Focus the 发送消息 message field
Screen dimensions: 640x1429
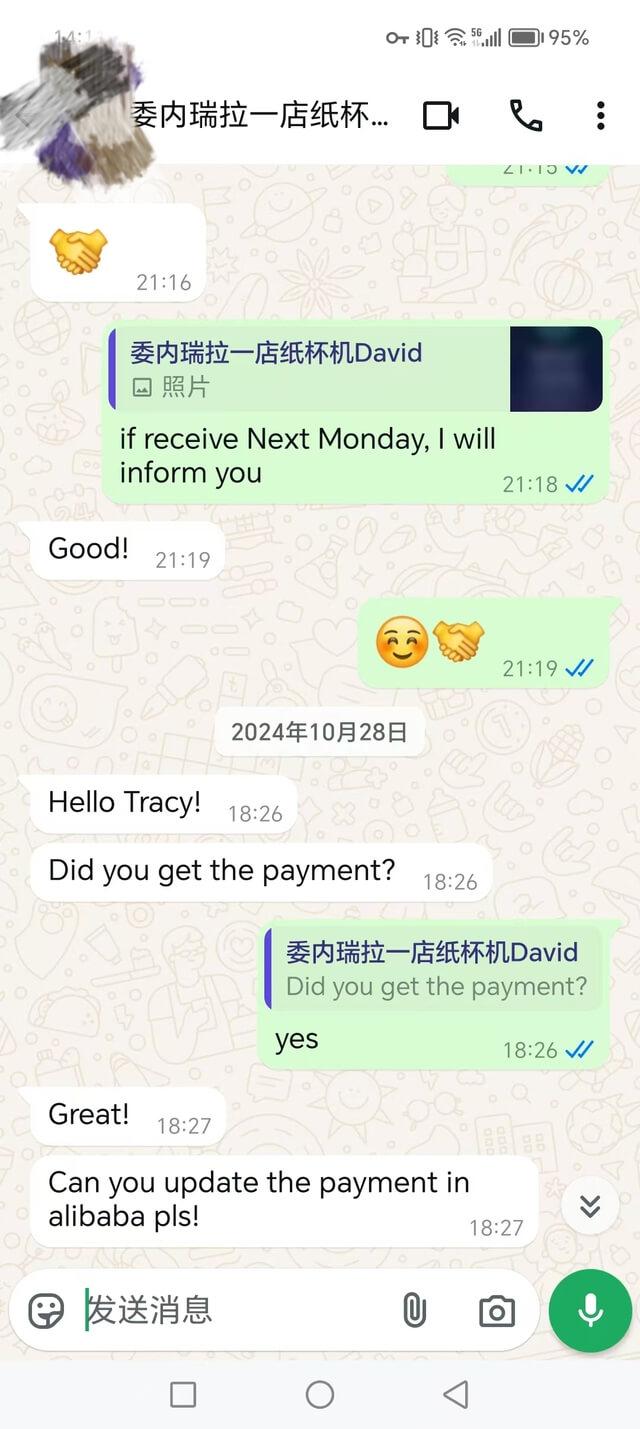230,1310
